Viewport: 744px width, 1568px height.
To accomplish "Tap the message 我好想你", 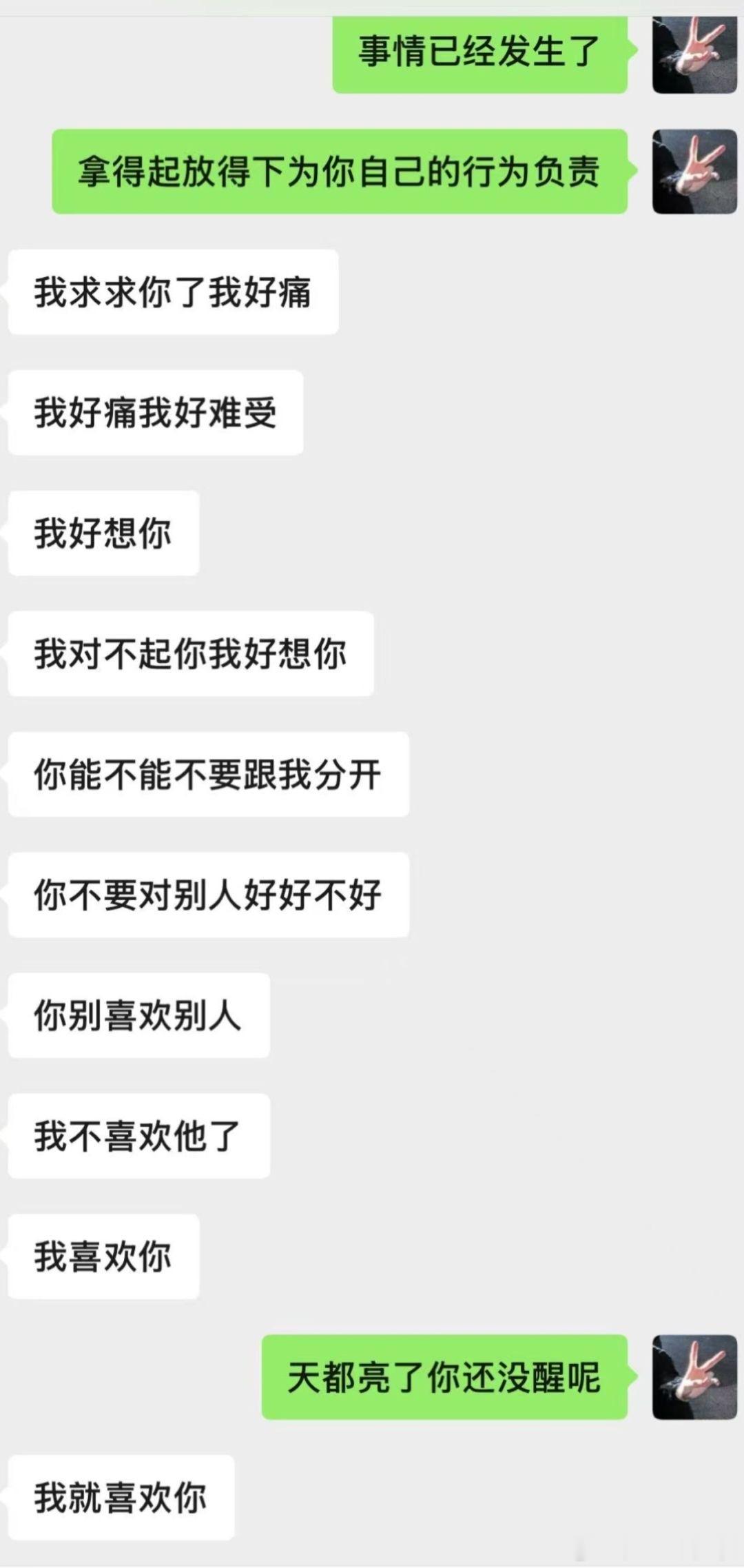I will (x=103, y=533).
